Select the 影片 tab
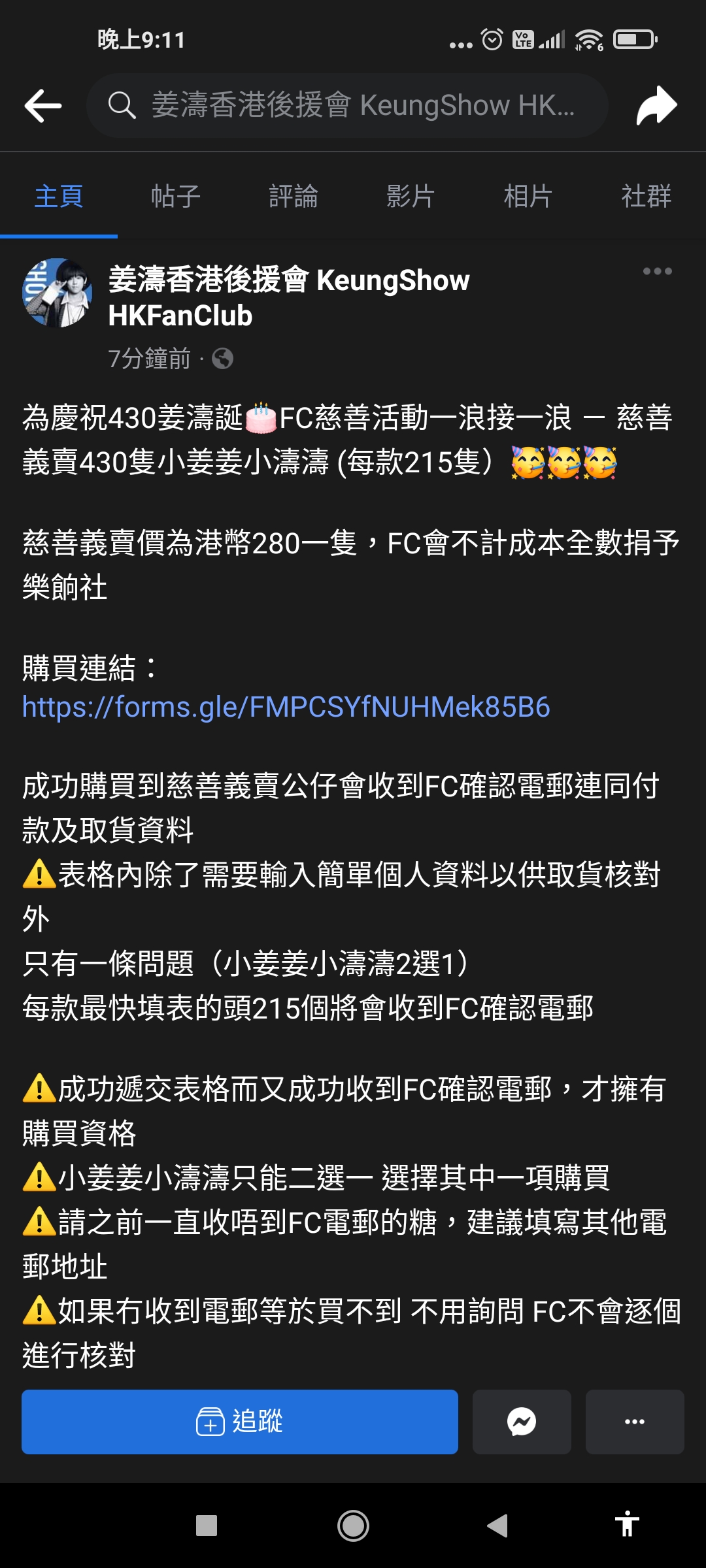The width and height of the screenshot is (706, 1568). tap(411, 196)
